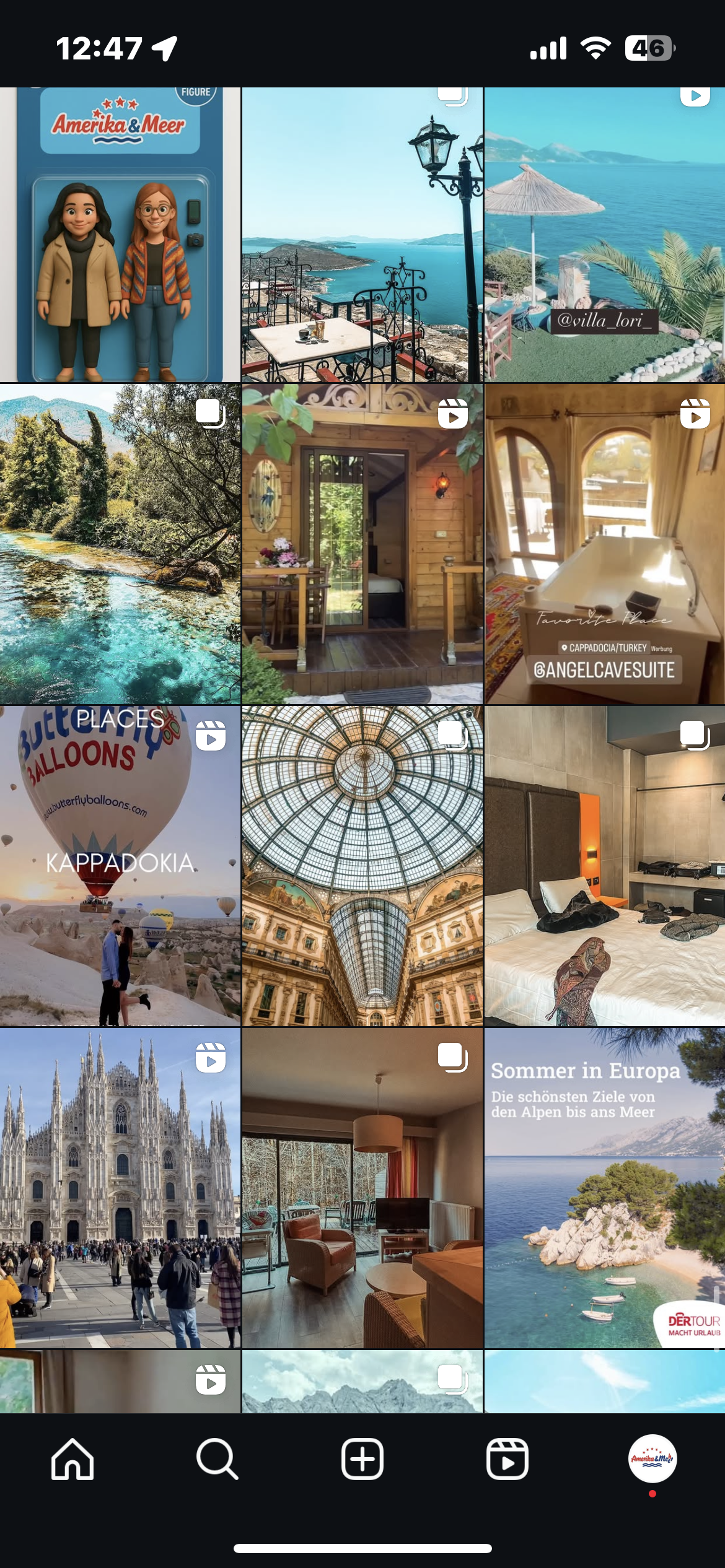Open the Amerika & Meer action figure post
The width and height of the screenshot is (725, 1568).
pos(120,235)
